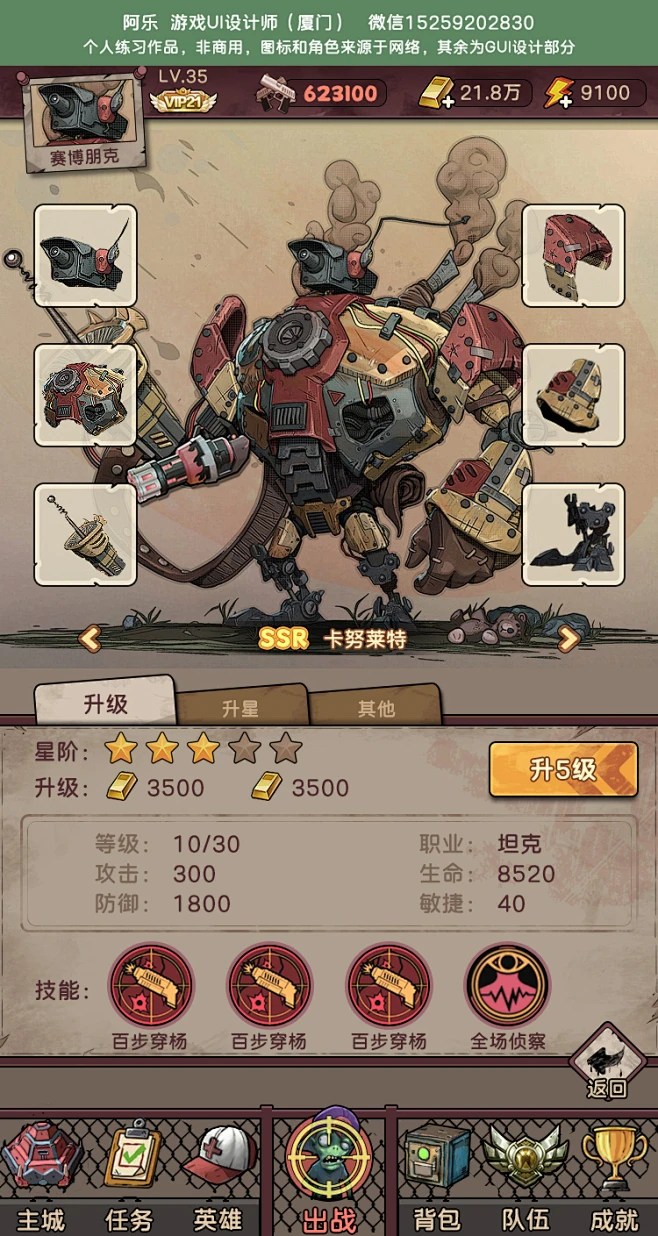Switch to the 升星 tab
658x1236 pixels.
coord(240,708)
